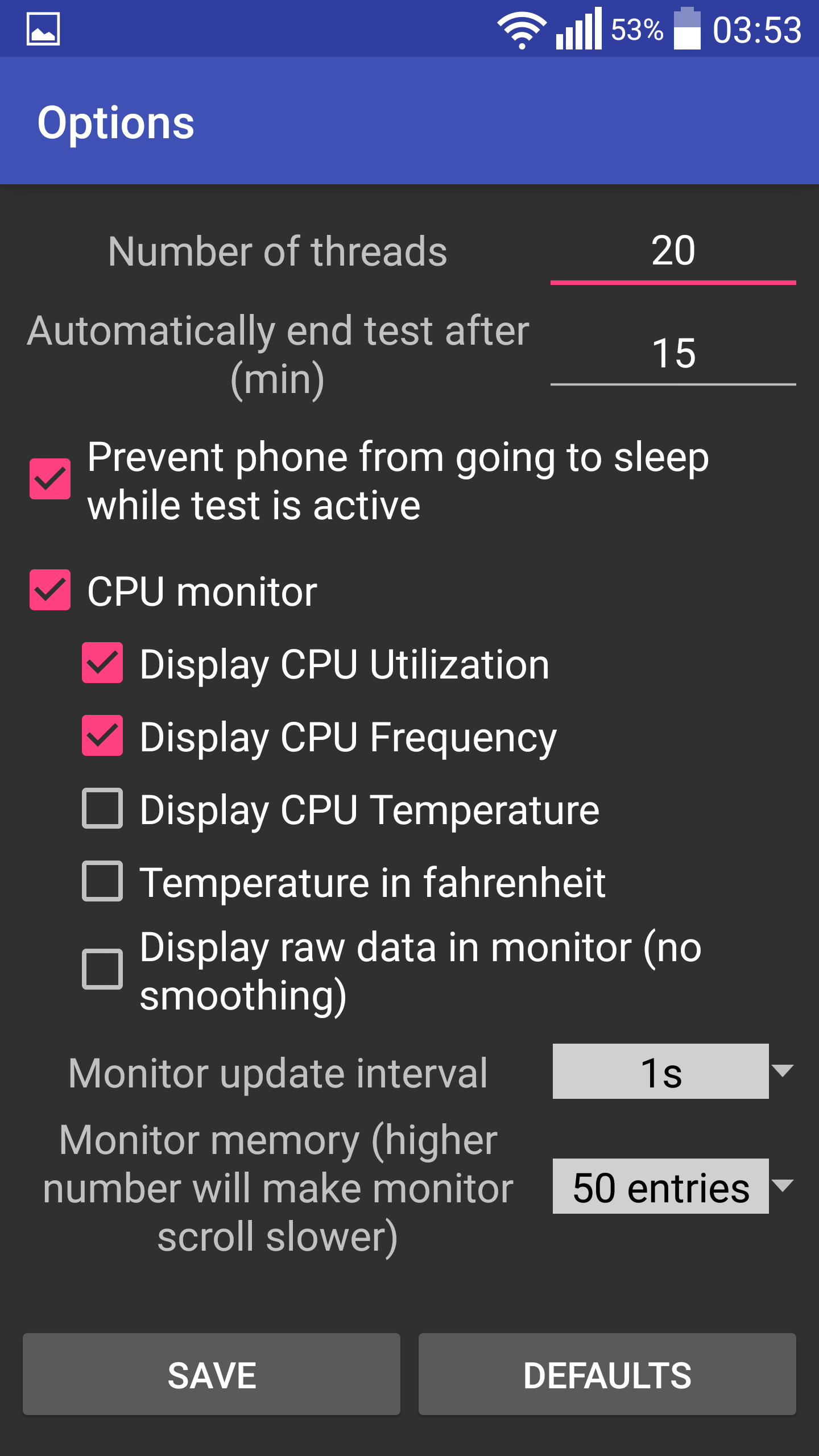
Task: Disable the CPU monitor checkbox
Action: [x=50, y=590]
